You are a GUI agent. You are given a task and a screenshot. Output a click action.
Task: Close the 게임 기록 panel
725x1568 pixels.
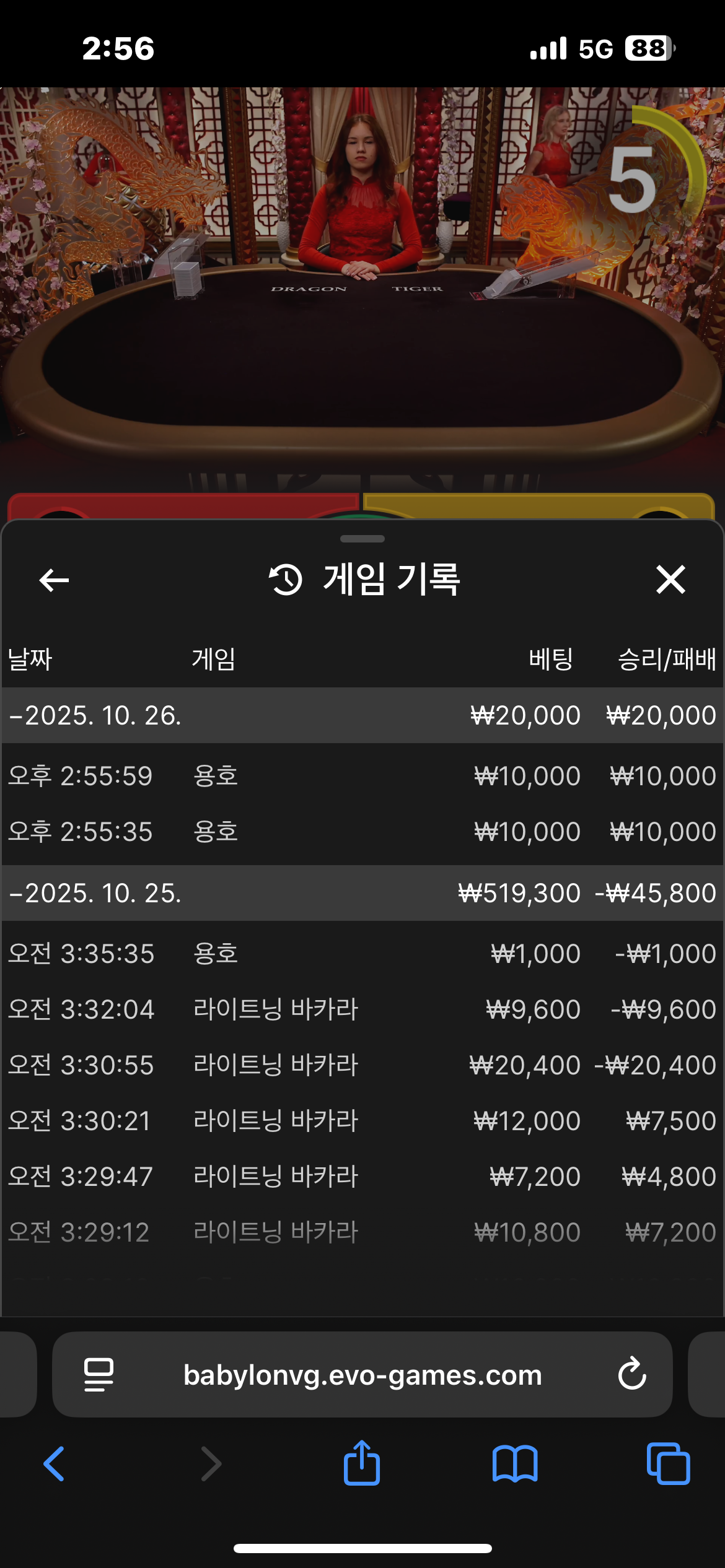click(x=670, y=580)
